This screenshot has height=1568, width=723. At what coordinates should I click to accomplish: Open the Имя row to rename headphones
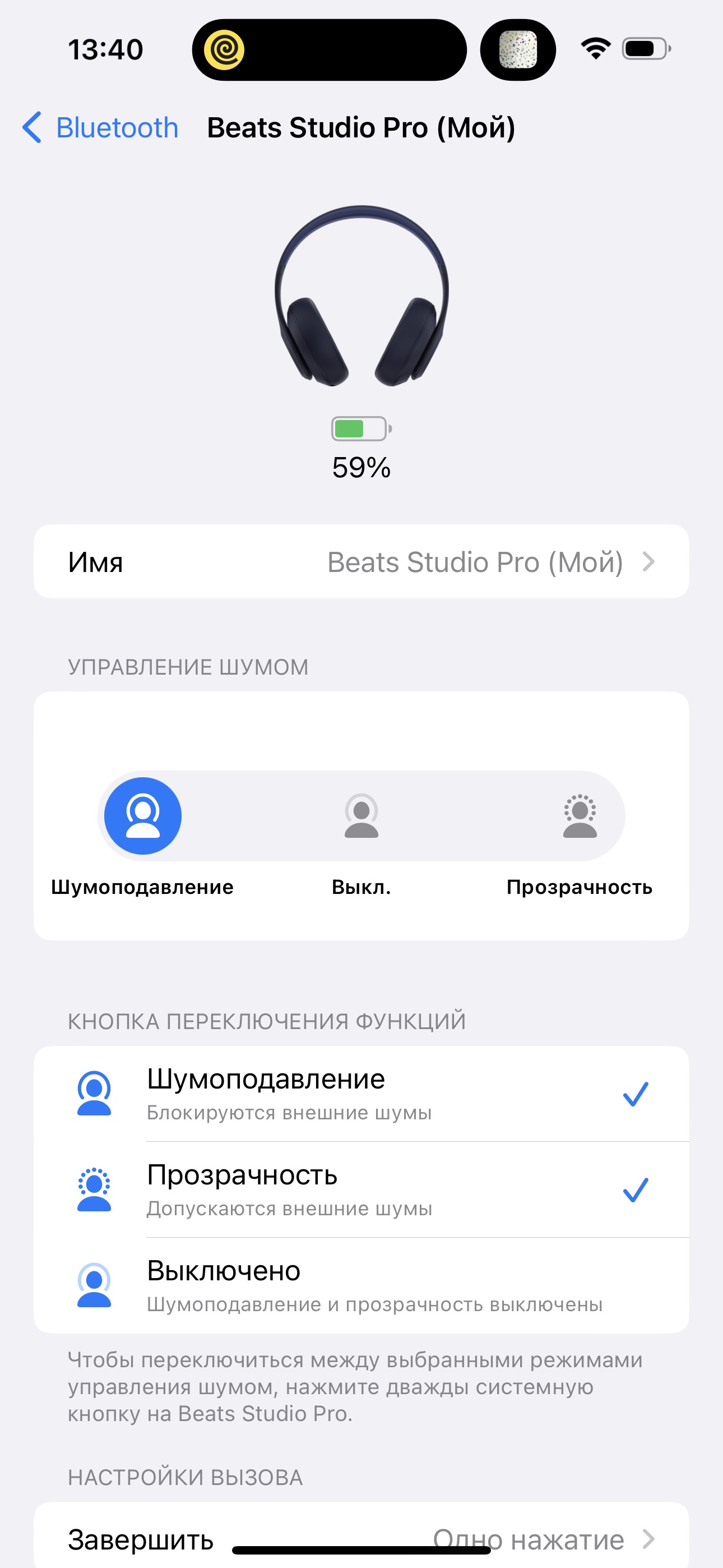coord(361,562)
